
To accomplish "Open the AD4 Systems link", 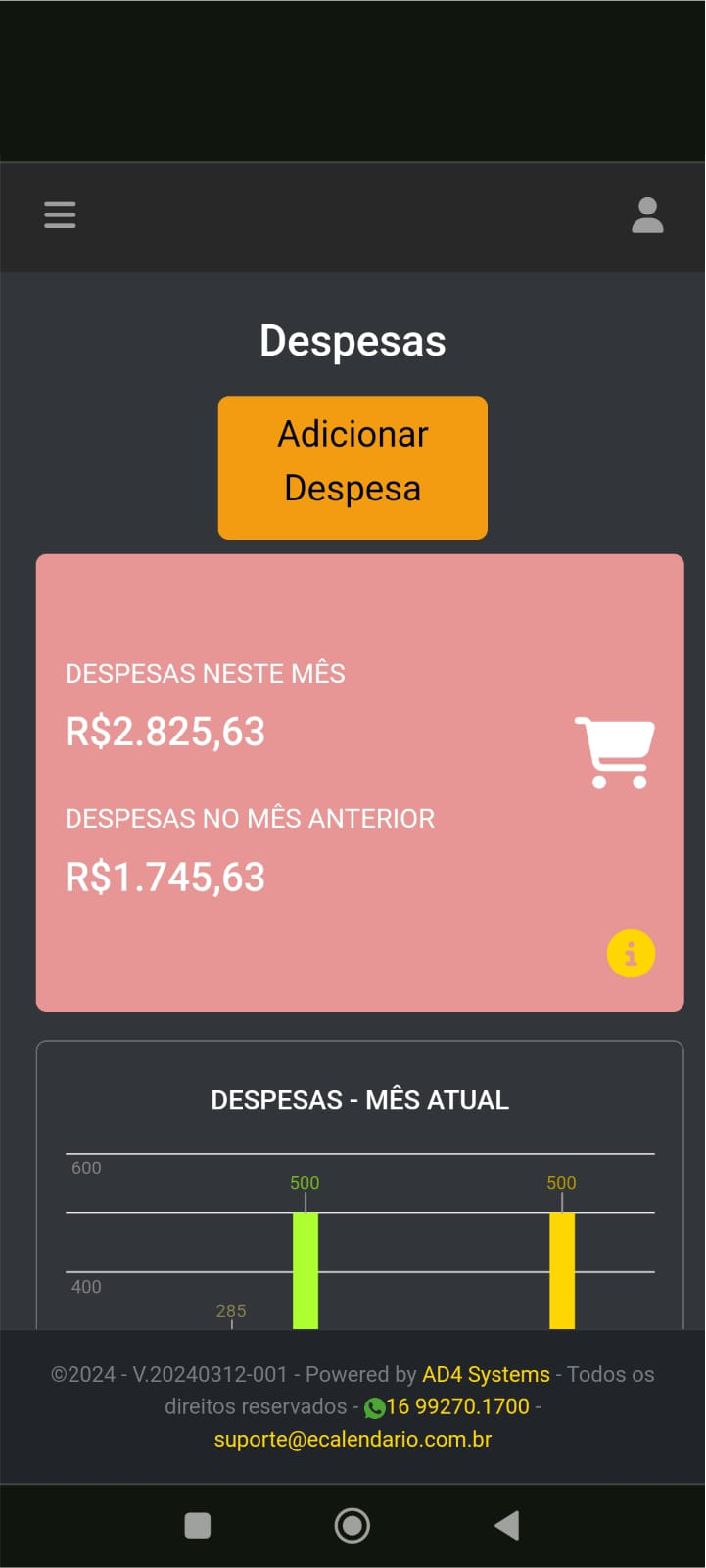I will pos(486,1374).
